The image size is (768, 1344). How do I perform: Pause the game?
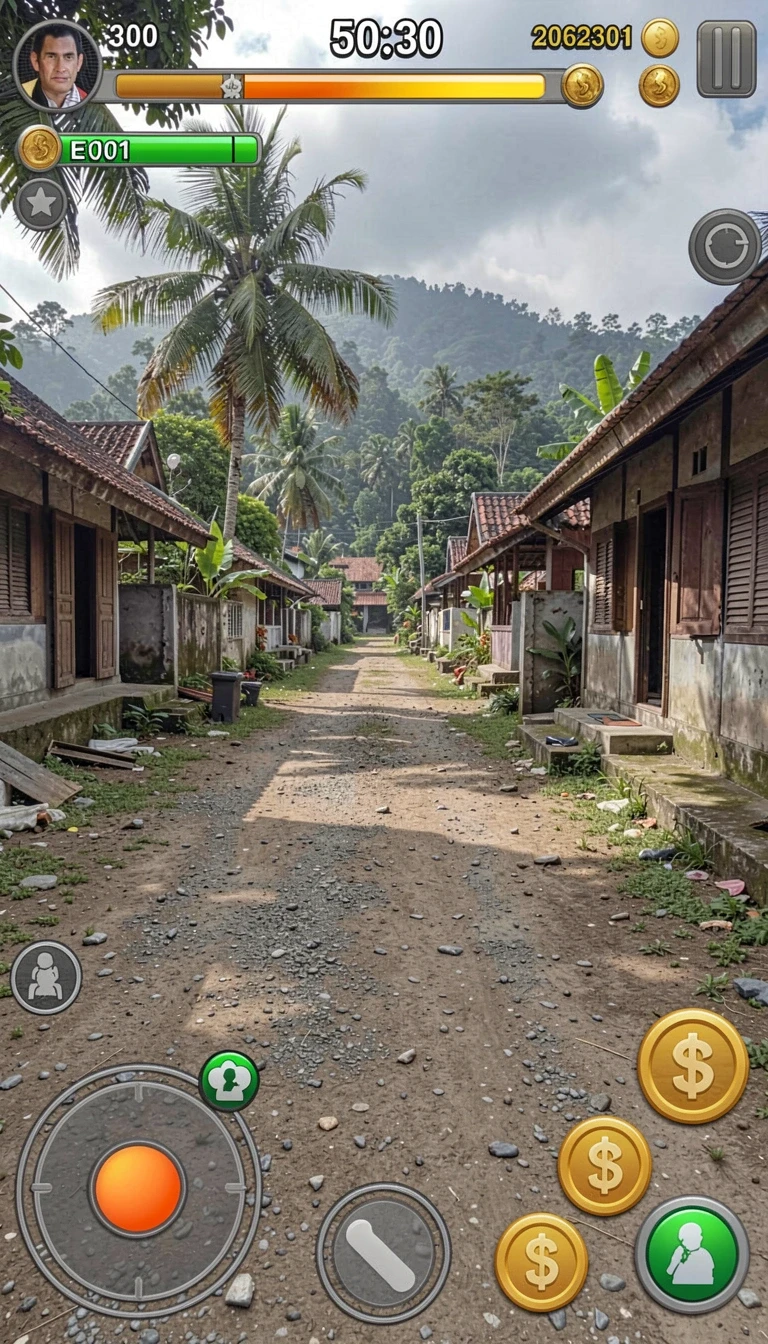coord(726,59)
